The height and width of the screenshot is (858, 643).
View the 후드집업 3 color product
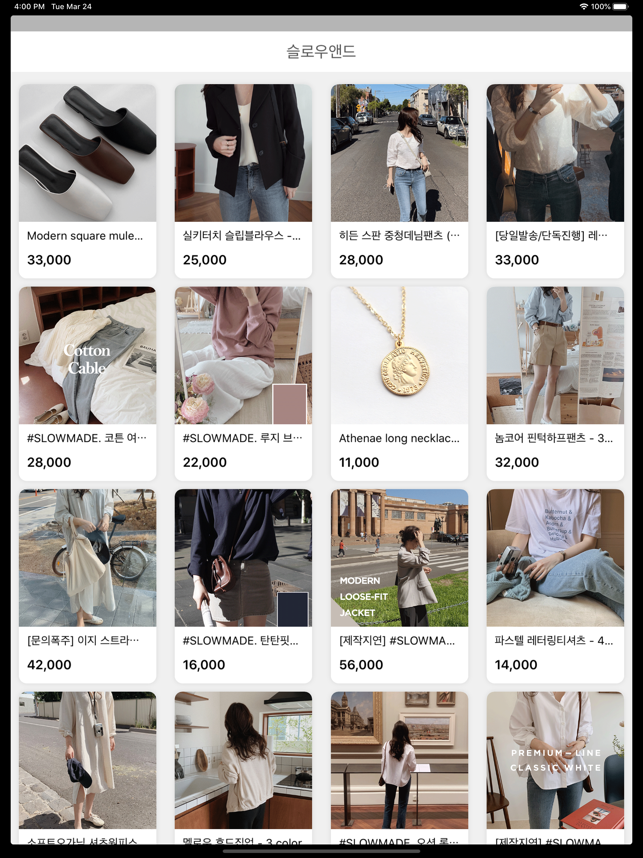243,765
